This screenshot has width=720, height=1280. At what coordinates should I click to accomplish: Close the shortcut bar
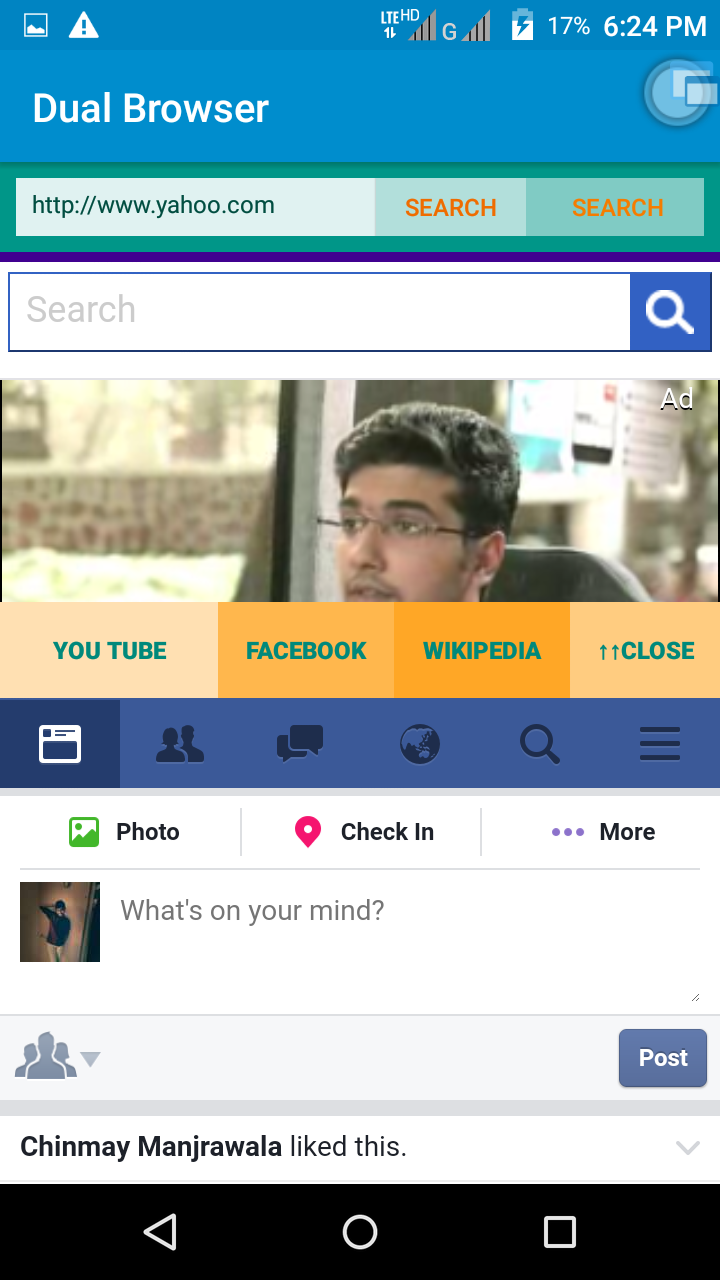(x=645, y=651)
